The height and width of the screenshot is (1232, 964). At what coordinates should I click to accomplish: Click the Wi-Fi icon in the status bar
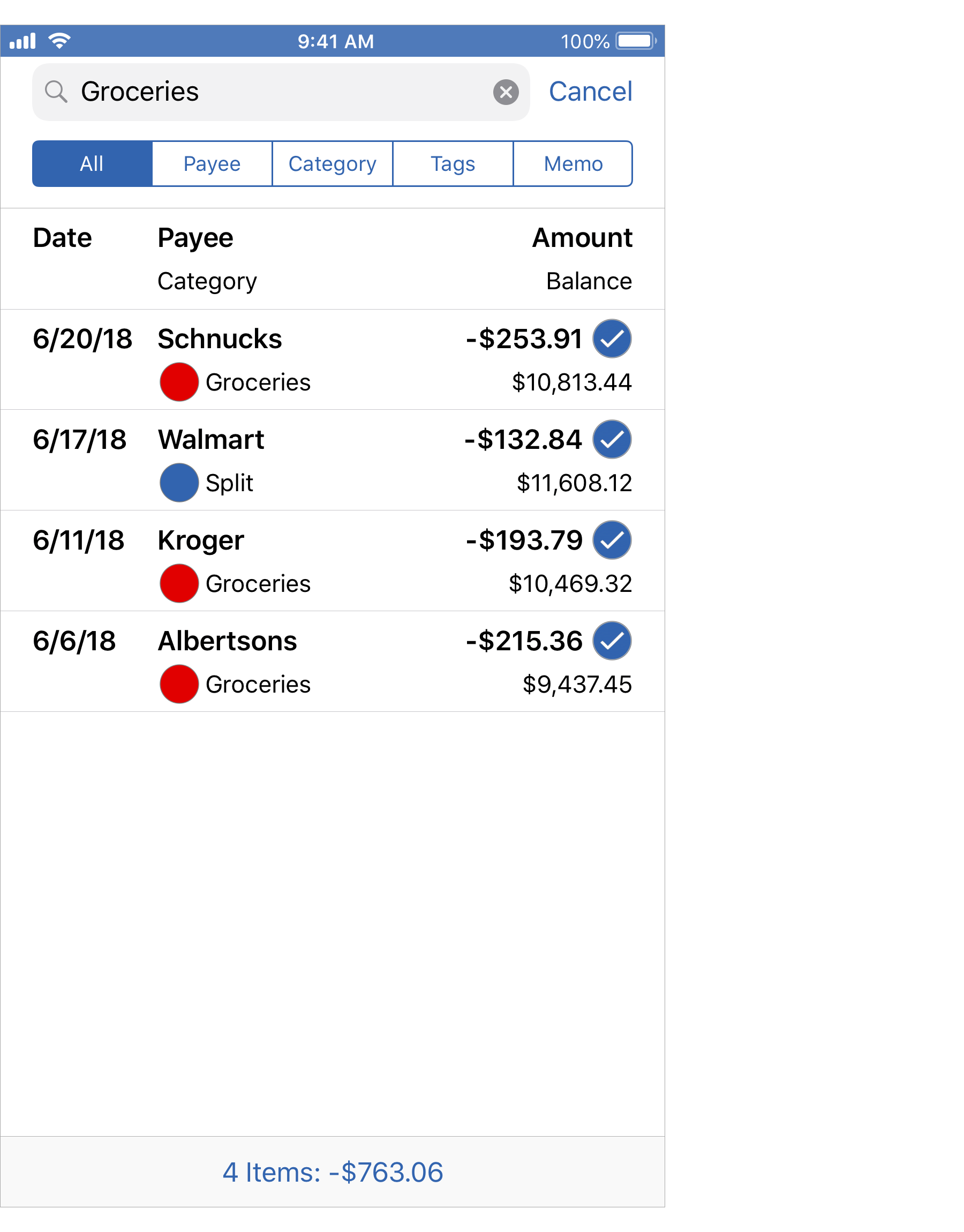(x=59, y=40)
